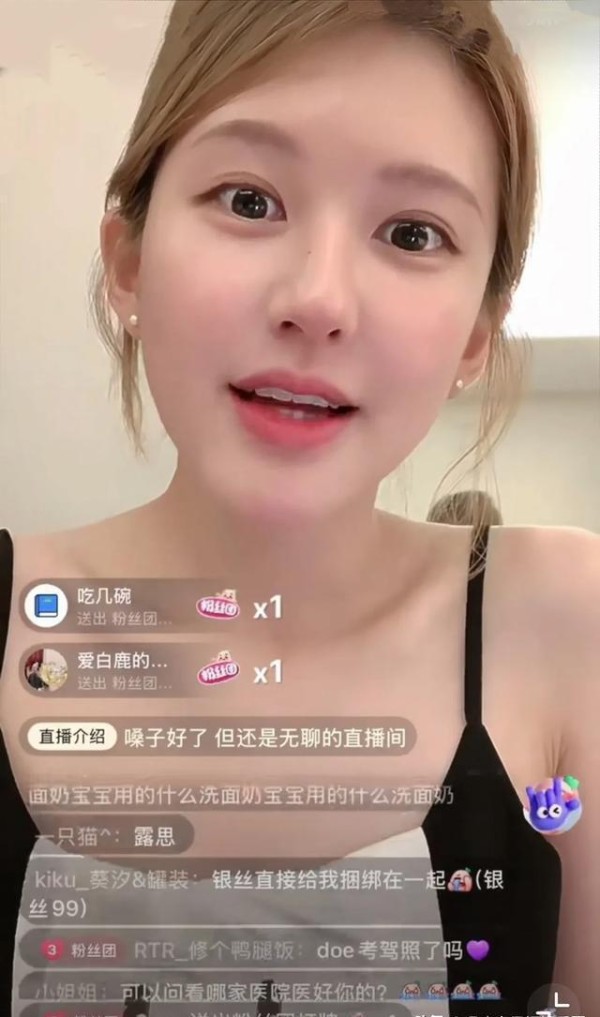The height and width of the screenshot is (1017, 600).
Task: Open the comment by 一只猫^
Action: click(110, 836)
